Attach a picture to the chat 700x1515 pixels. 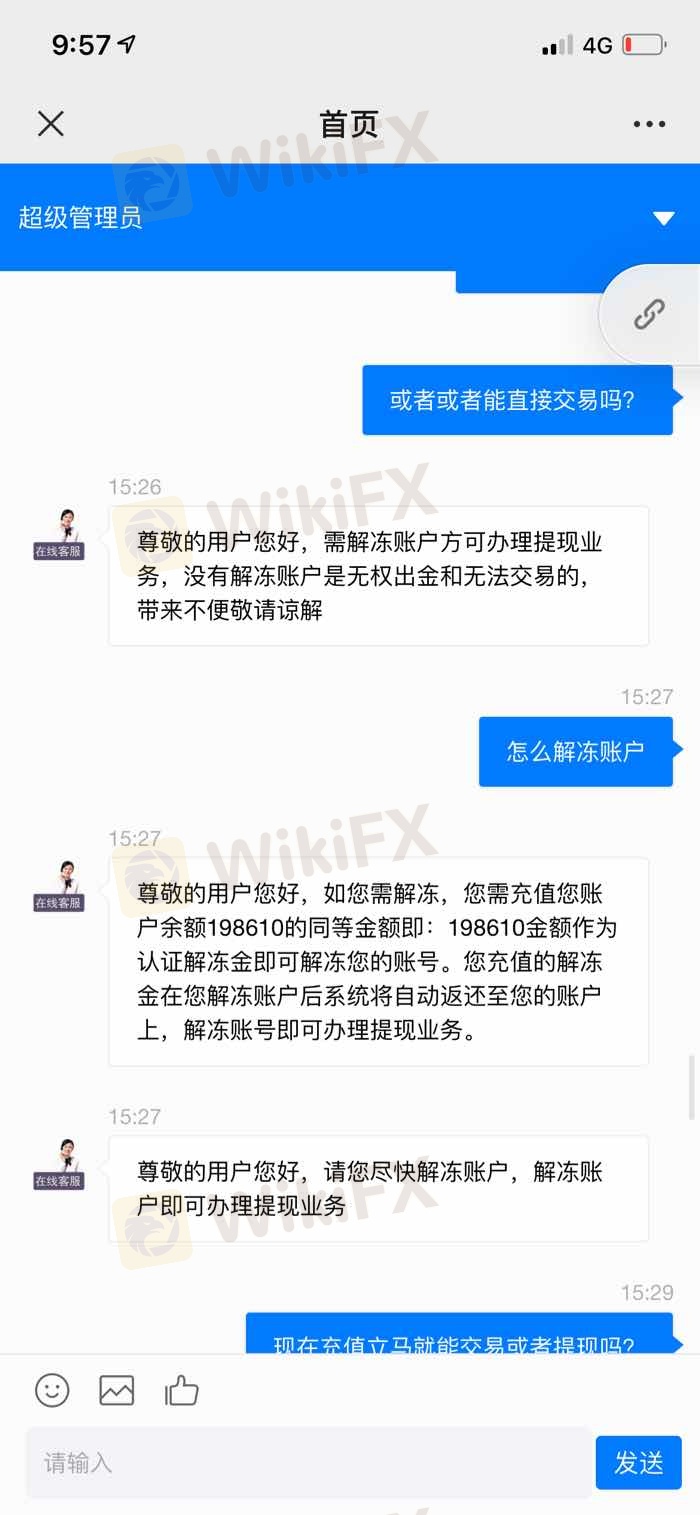117,1389
